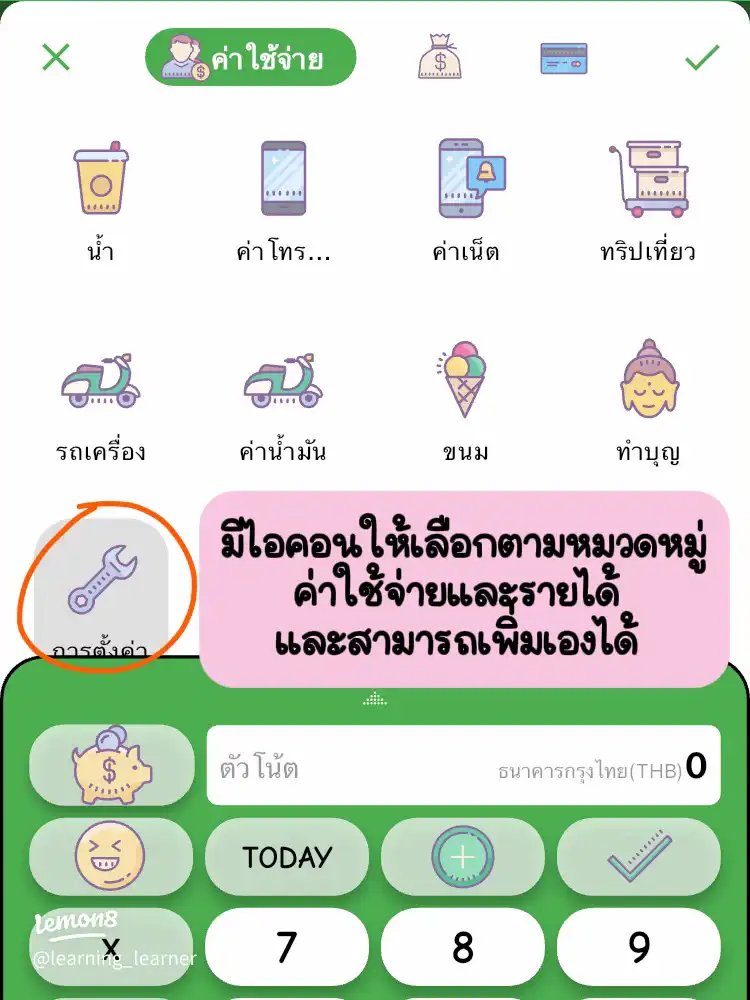Screen dimensions: 750x1000
Task: Confirm with the top-right green checkmark
Action: (701, 55)
